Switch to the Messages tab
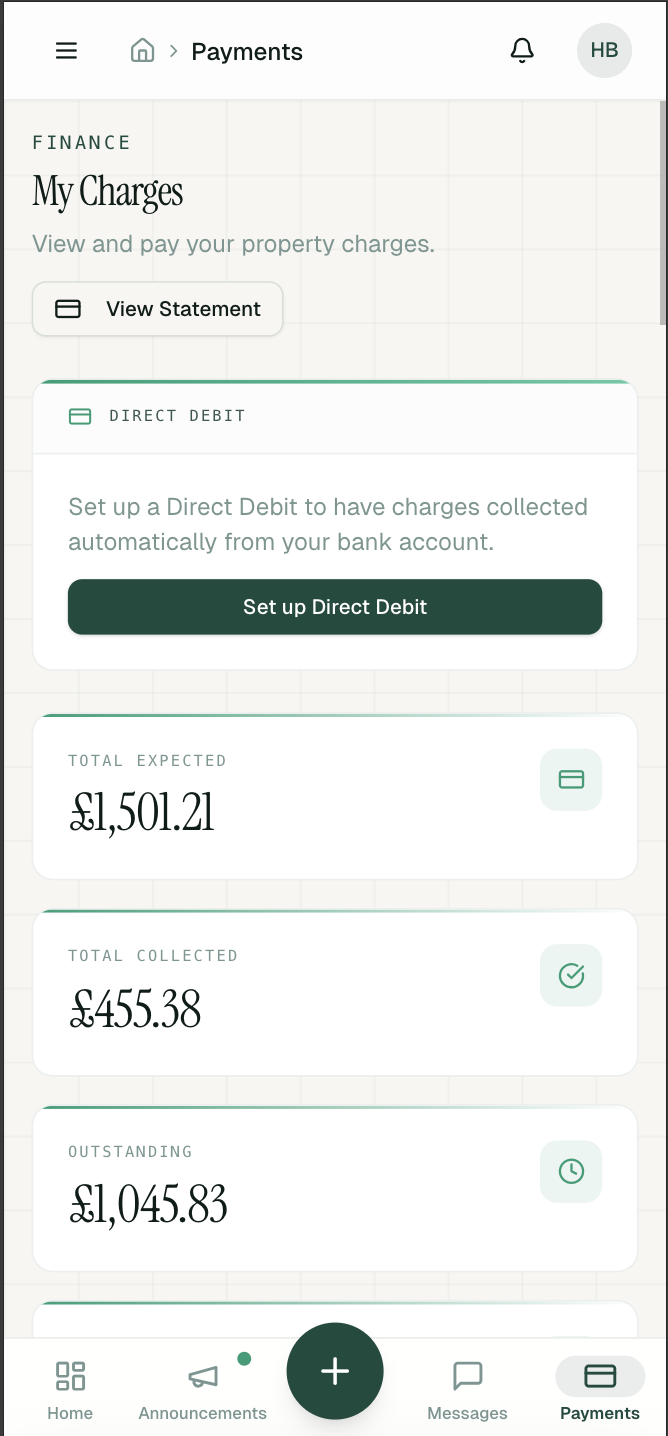Screen dimensions: 668x1436 coord(467,1390)
